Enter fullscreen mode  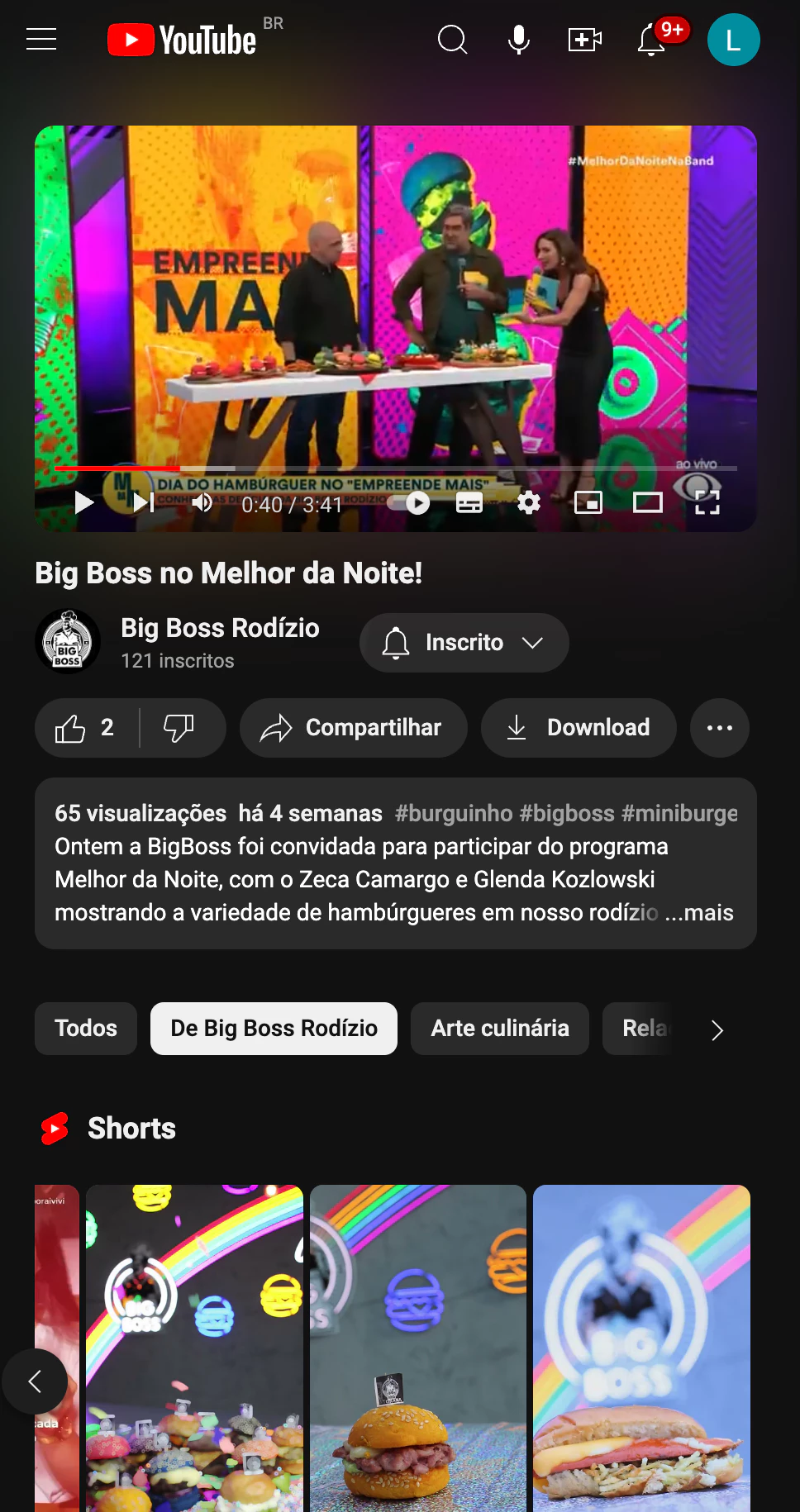707,502
